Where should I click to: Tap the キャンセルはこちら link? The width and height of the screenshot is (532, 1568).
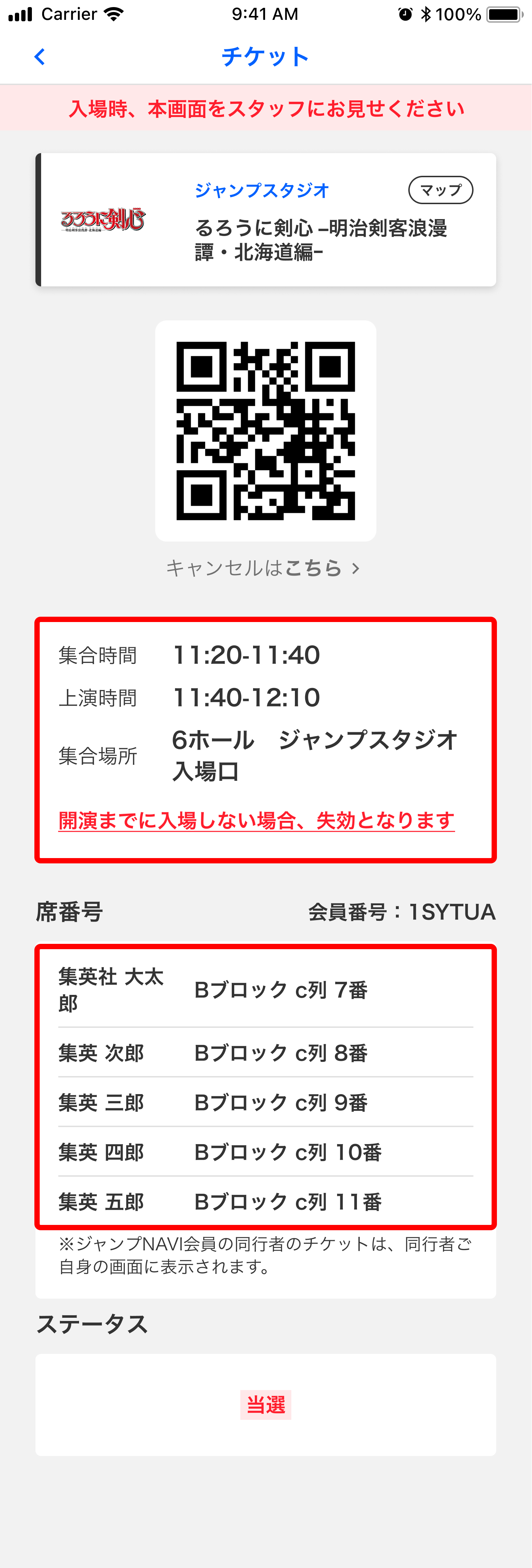[263, 568]
